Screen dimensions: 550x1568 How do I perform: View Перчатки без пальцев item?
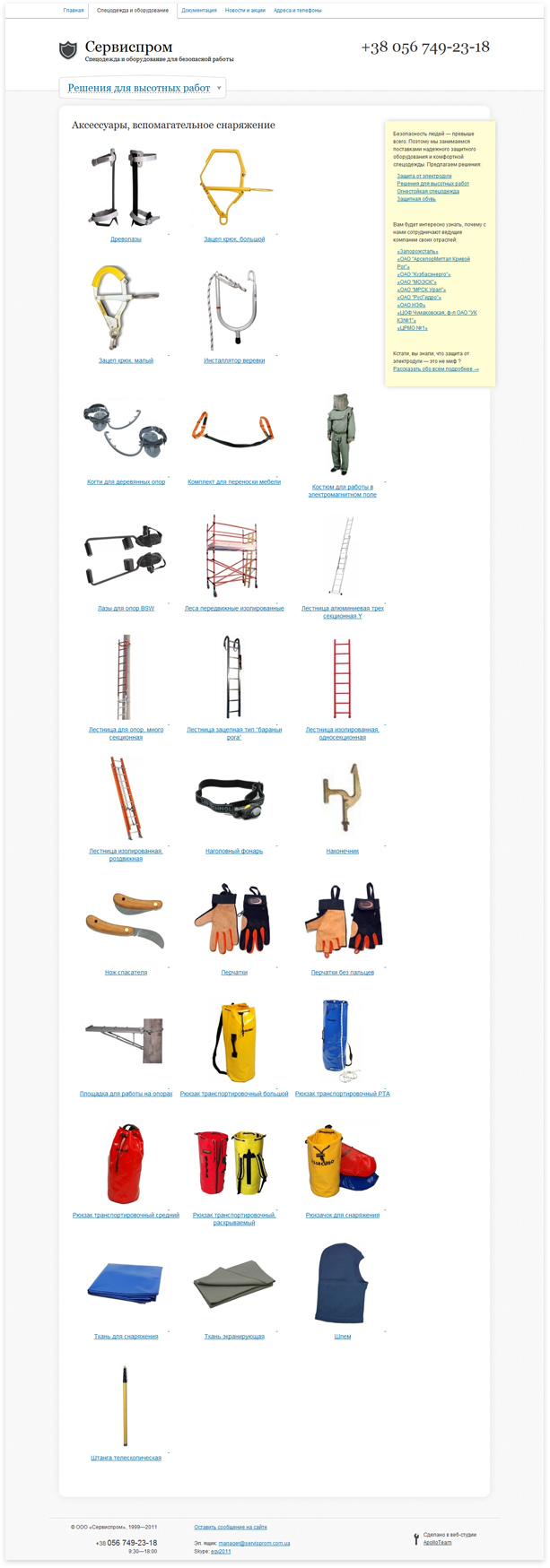342,972
